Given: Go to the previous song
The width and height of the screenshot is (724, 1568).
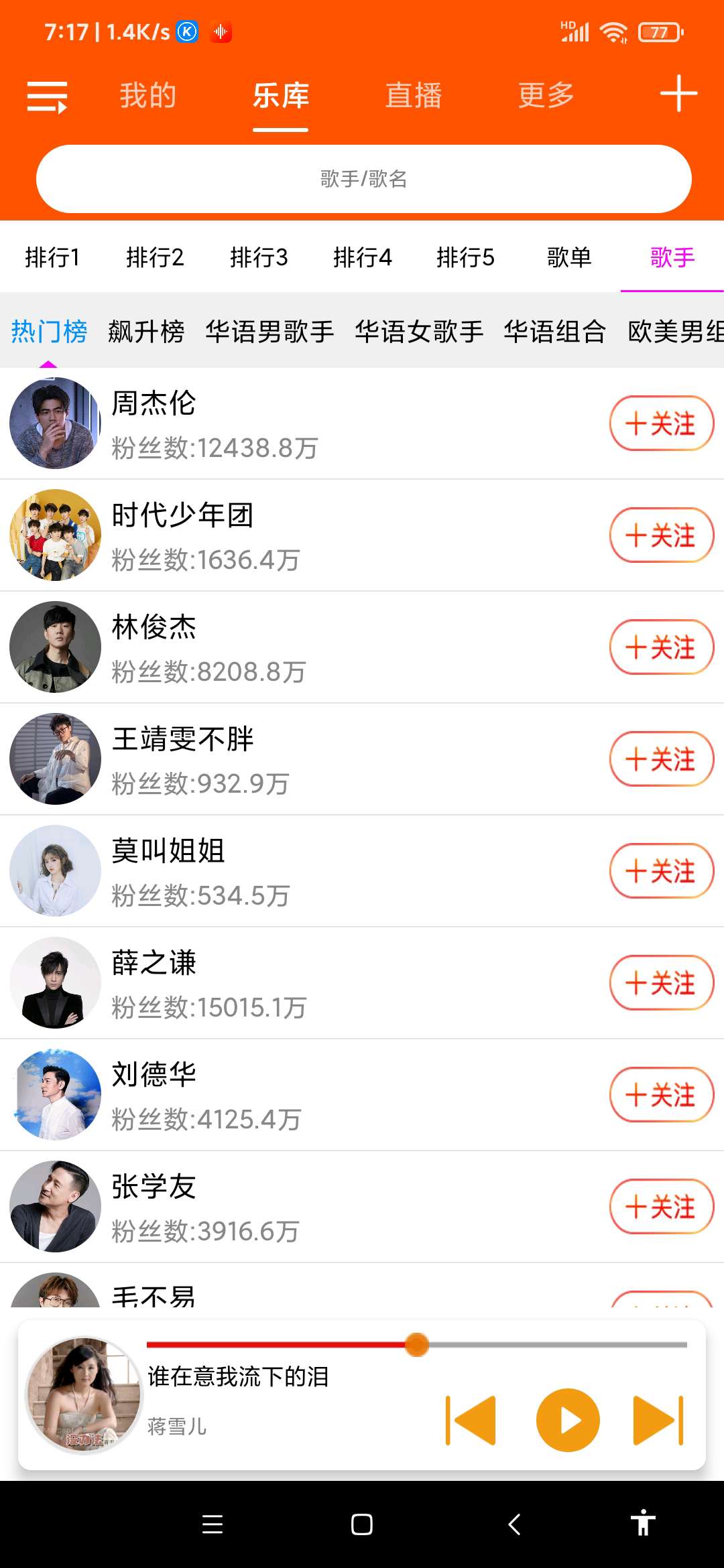Looking at the screenshot, I should point(471,1420).
